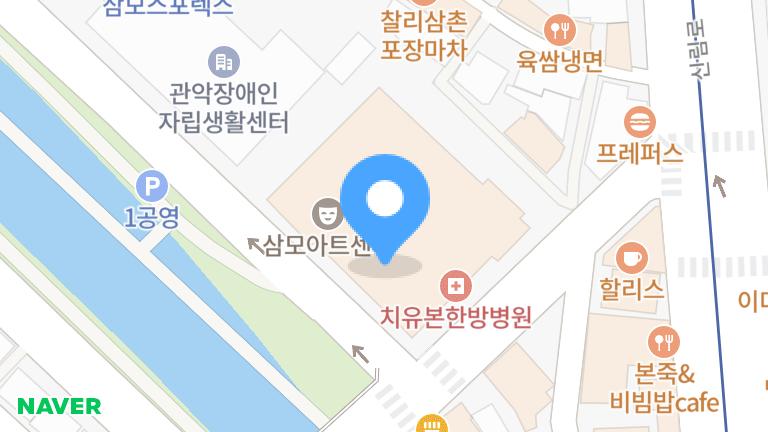Open the 관악장애인자립생활센터 building marker
This screenshot has width=768, height=432.
tap(224, 62)
